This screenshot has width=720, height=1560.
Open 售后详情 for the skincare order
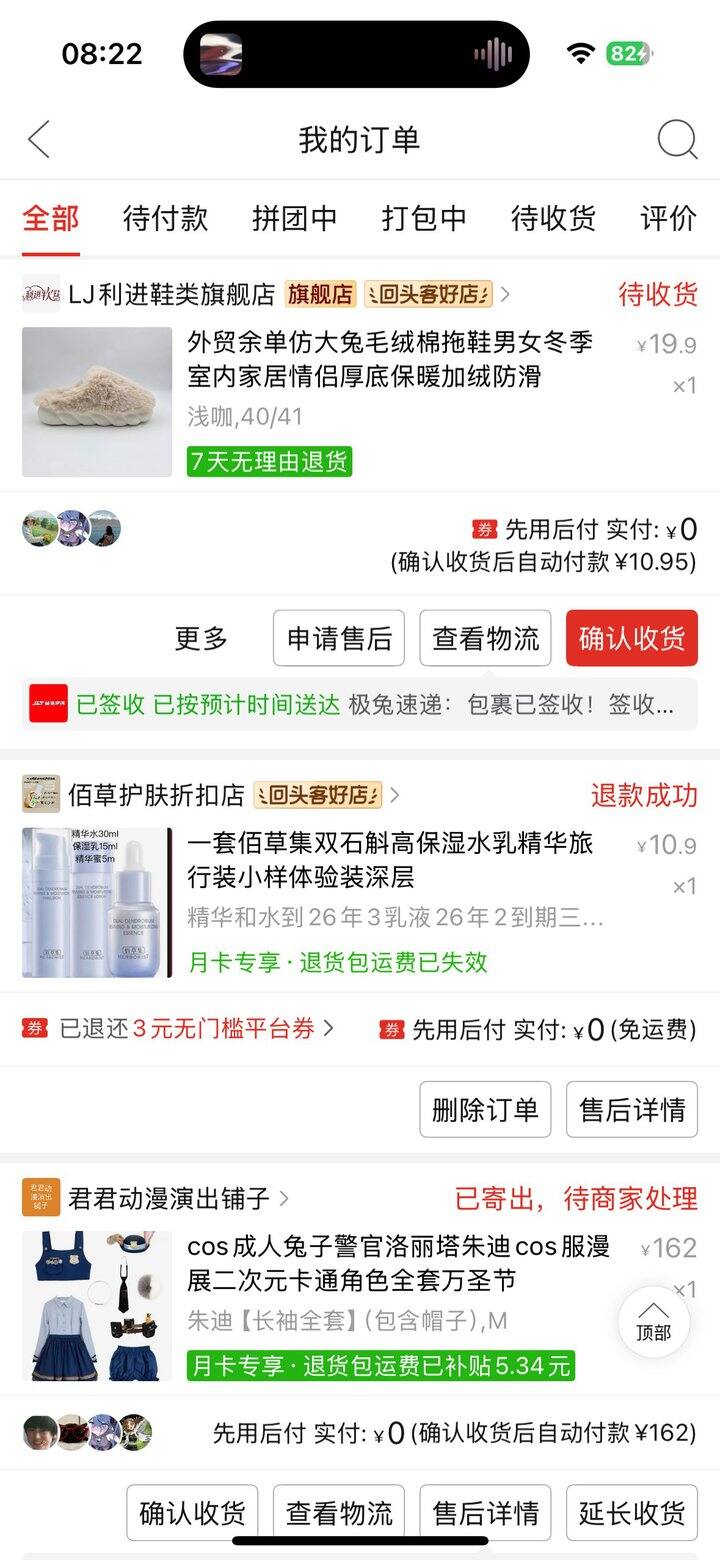631,1109
